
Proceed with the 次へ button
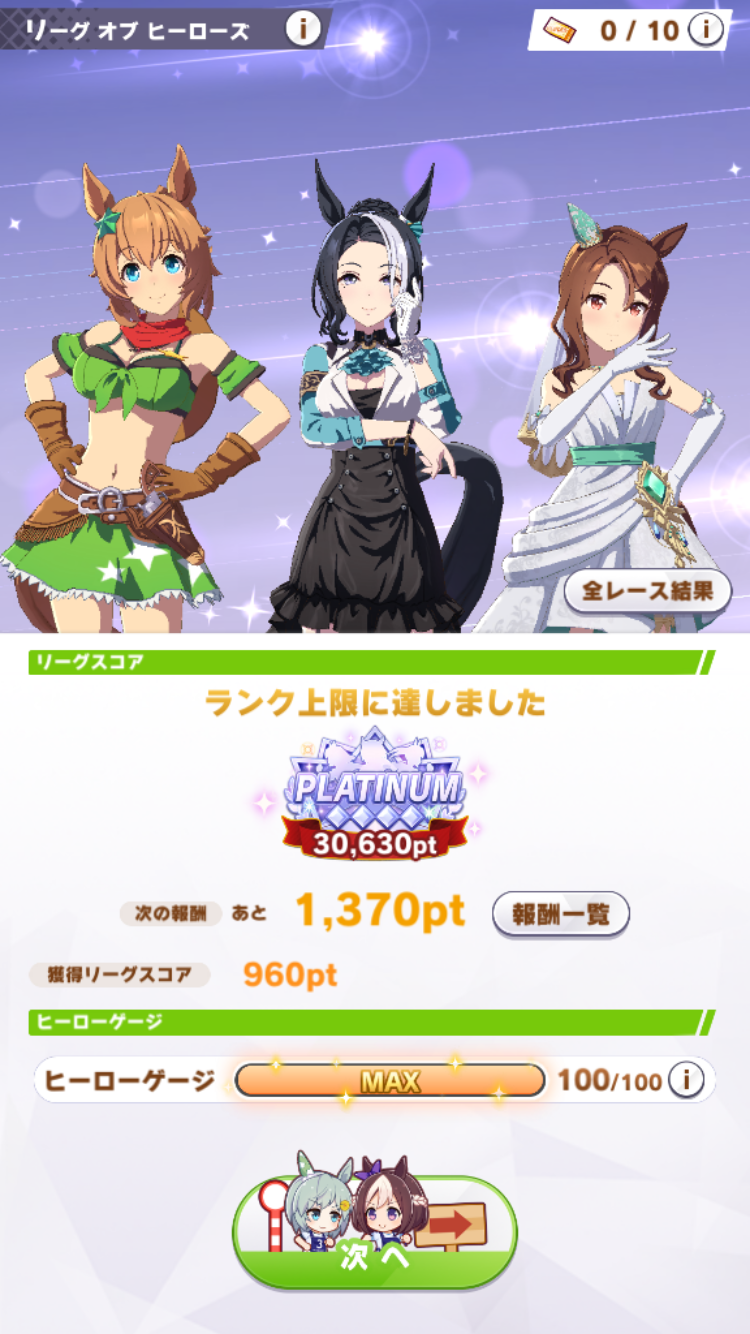point(375,1233)
